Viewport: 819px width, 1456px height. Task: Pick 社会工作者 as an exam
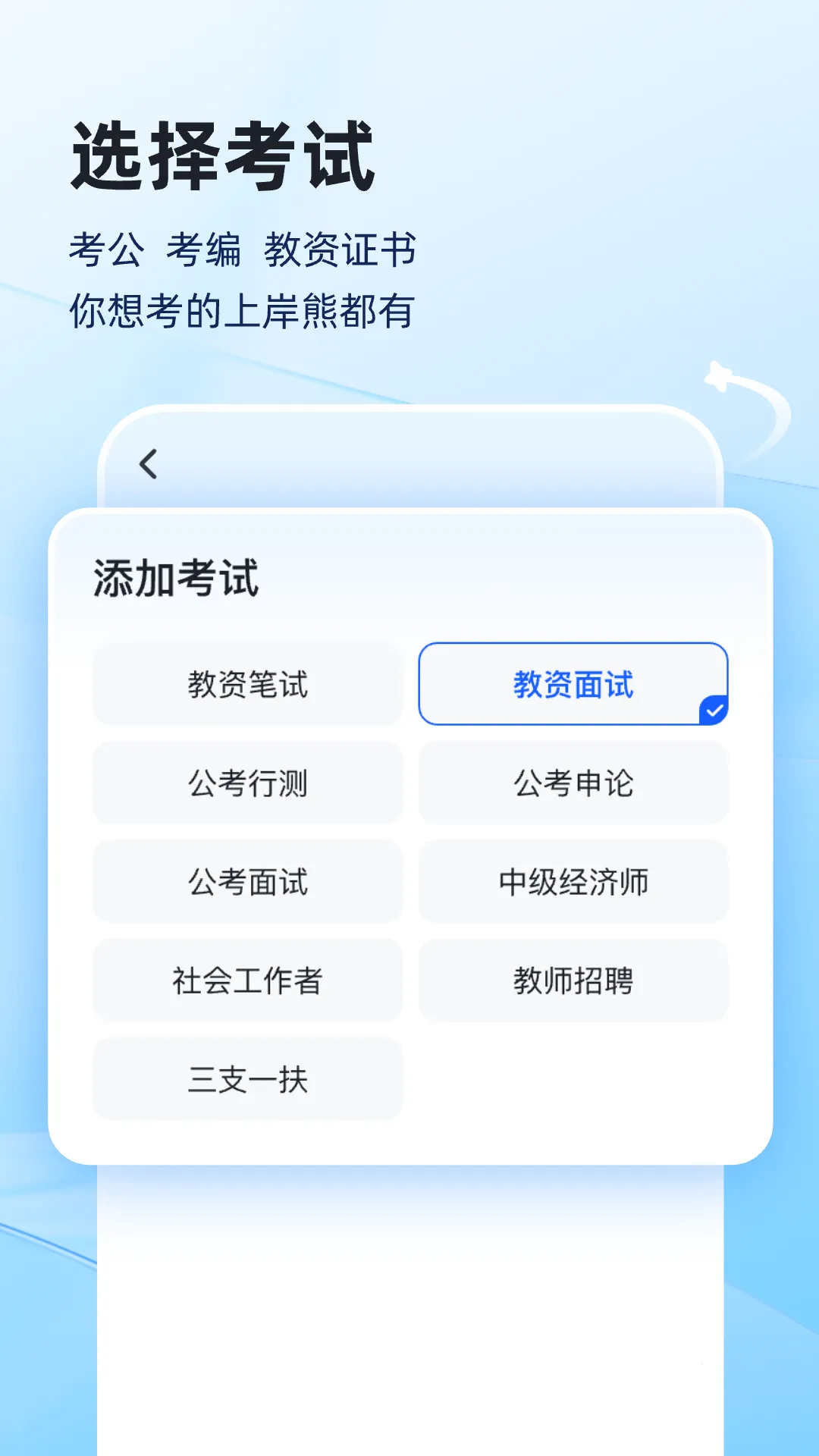(x=248, y=981)
